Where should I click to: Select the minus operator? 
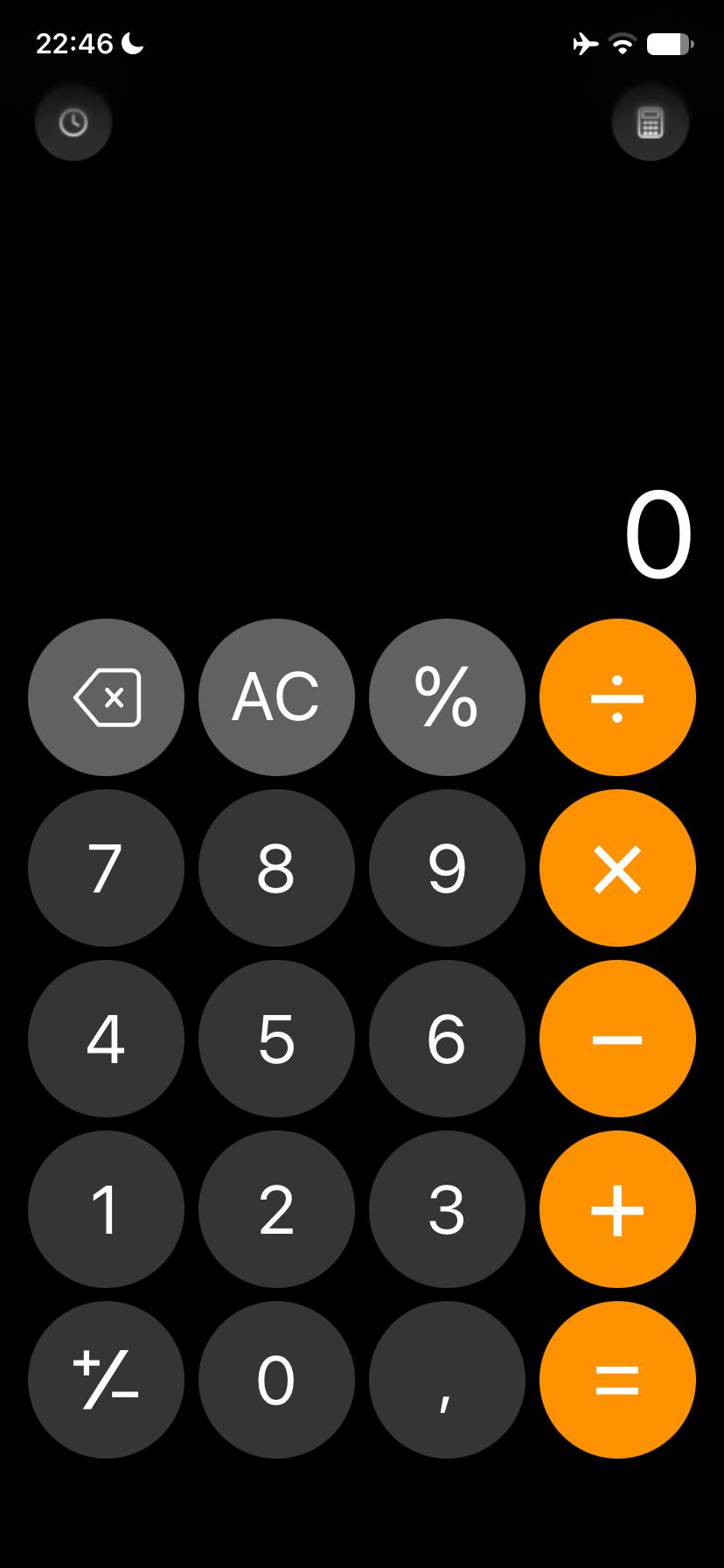[617, 1039]
